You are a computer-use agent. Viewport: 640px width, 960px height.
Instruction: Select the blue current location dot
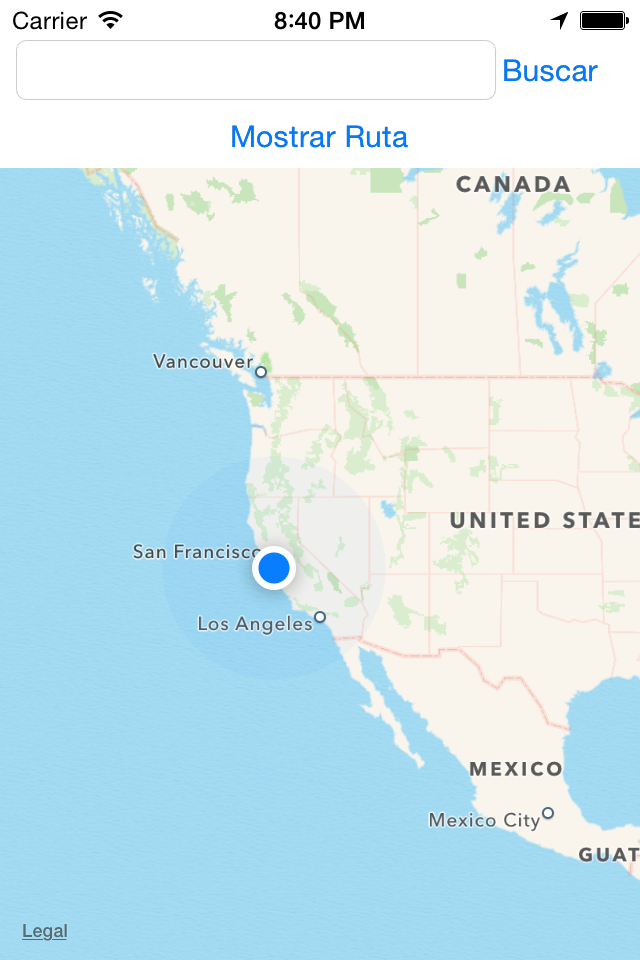click(x=272, y=569)
